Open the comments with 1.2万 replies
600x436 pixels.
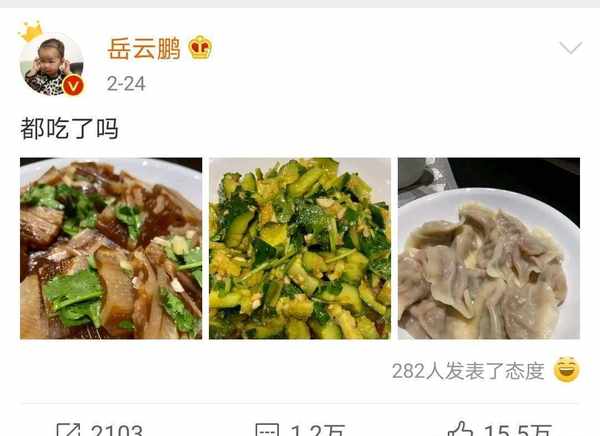(x=300, y=430)
